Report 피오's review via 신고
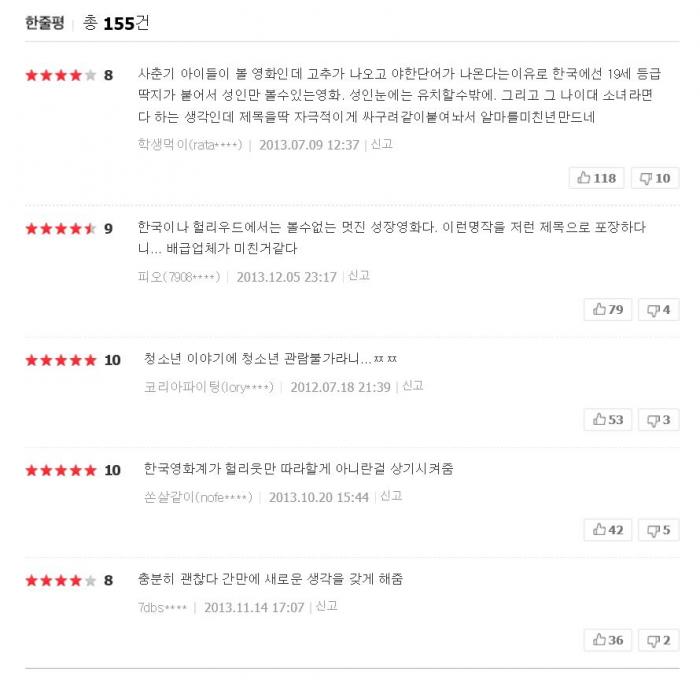Image resolution: width=700 pixels, height=683 pixels. click(x=358, y=276)
